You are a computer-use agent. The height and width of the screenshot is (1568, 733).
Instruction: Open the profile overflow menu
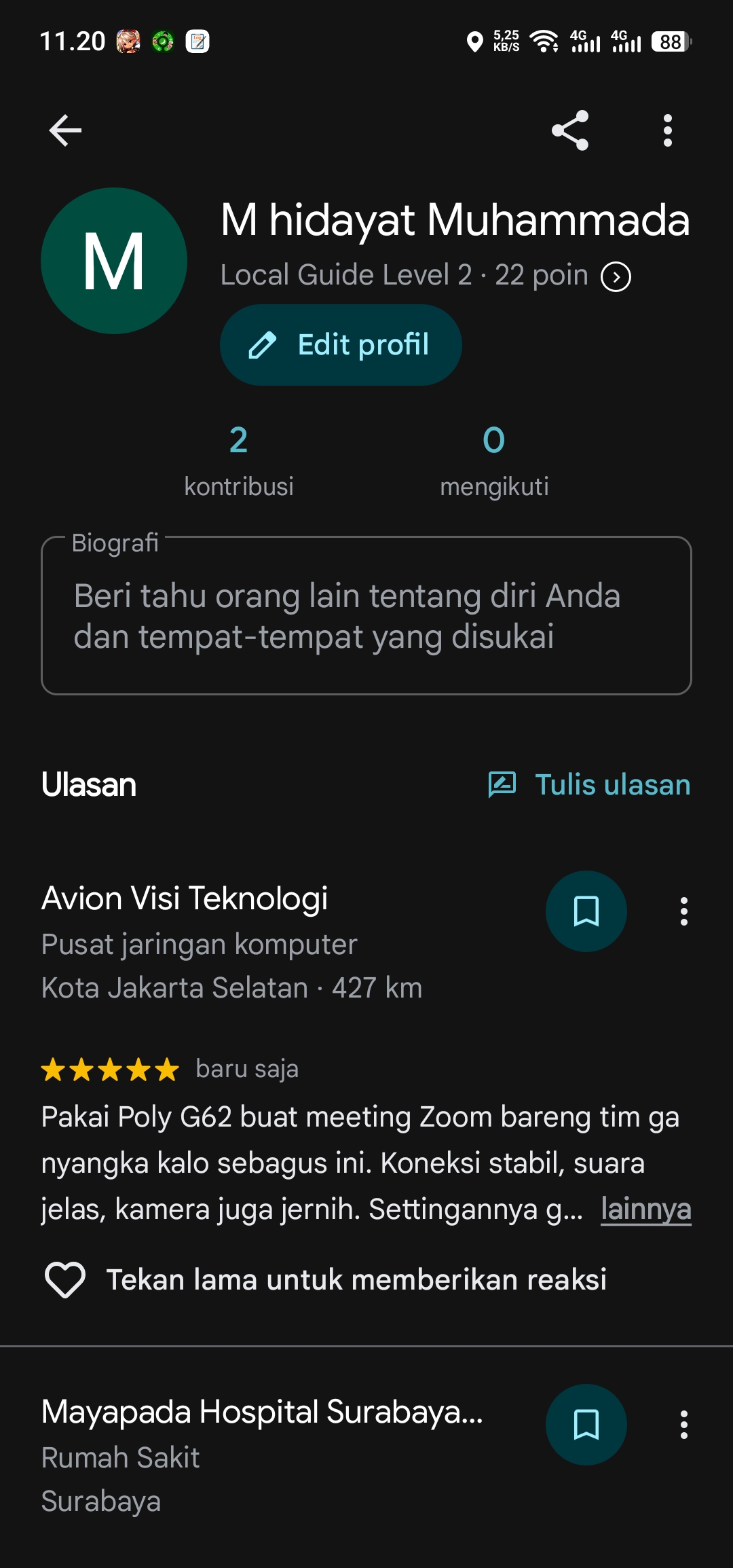[668, 130]
